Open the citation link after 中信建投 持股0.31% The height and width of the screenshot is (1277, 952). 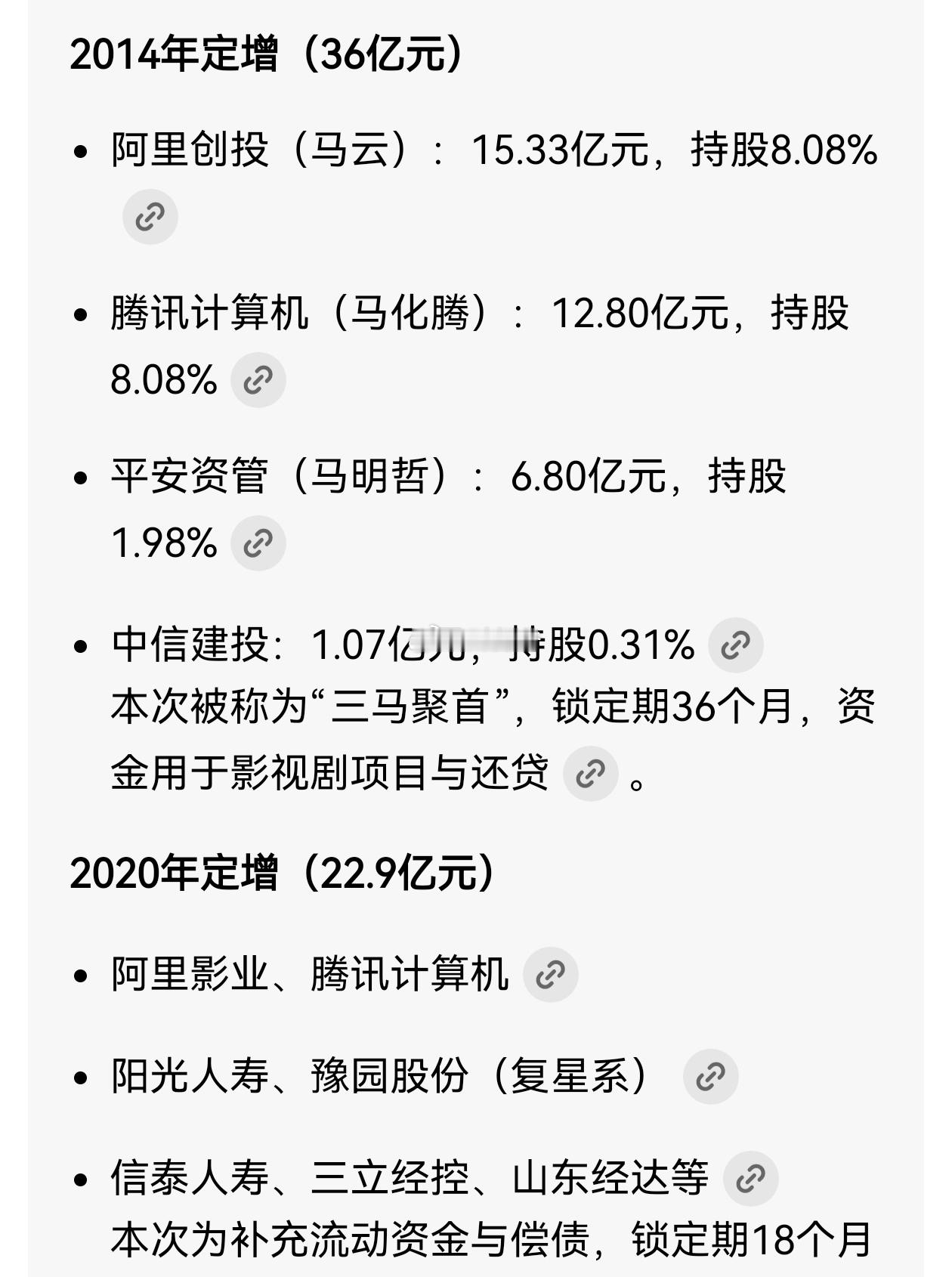click(737, 646)
